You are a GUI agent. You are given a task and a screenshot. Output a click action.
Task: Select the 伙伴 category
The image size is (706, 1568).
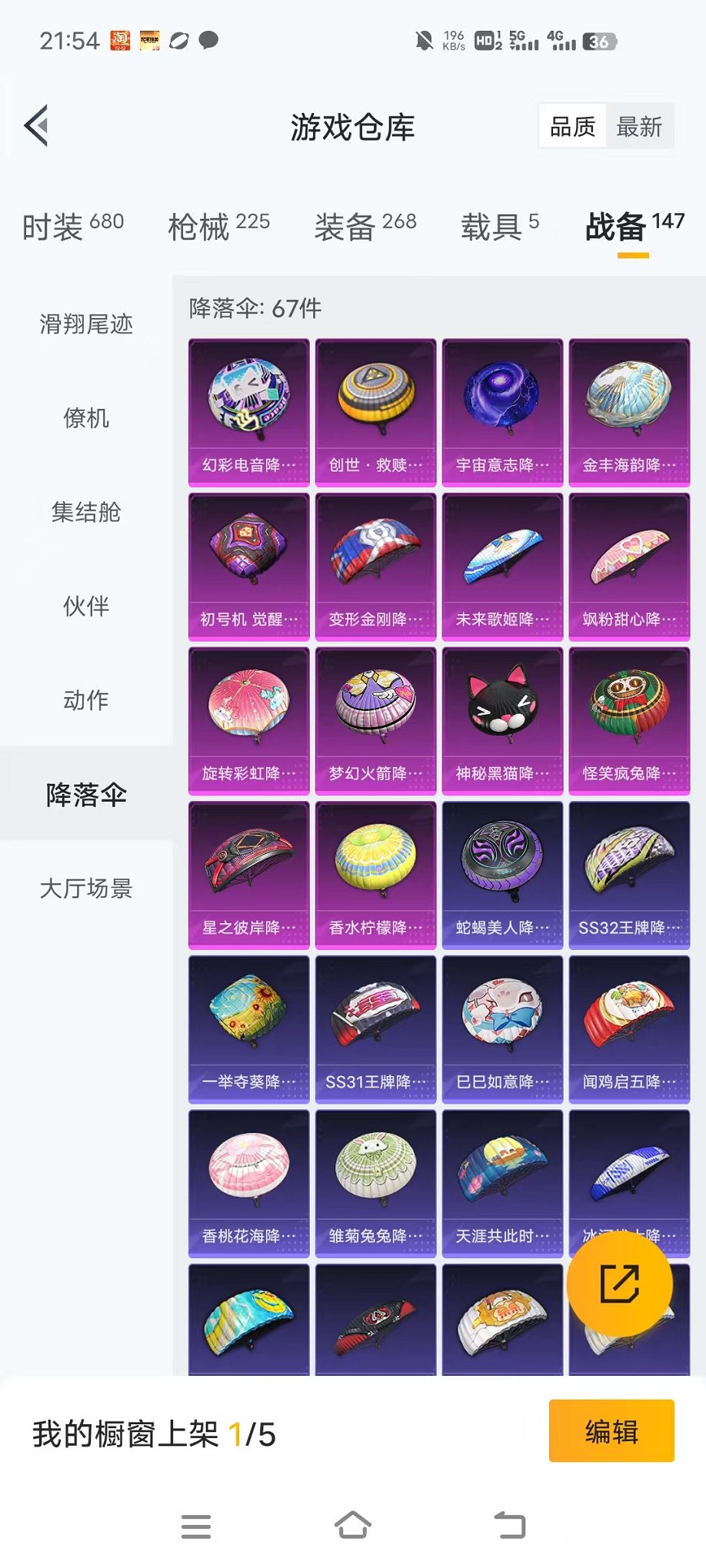coord(86,606)
